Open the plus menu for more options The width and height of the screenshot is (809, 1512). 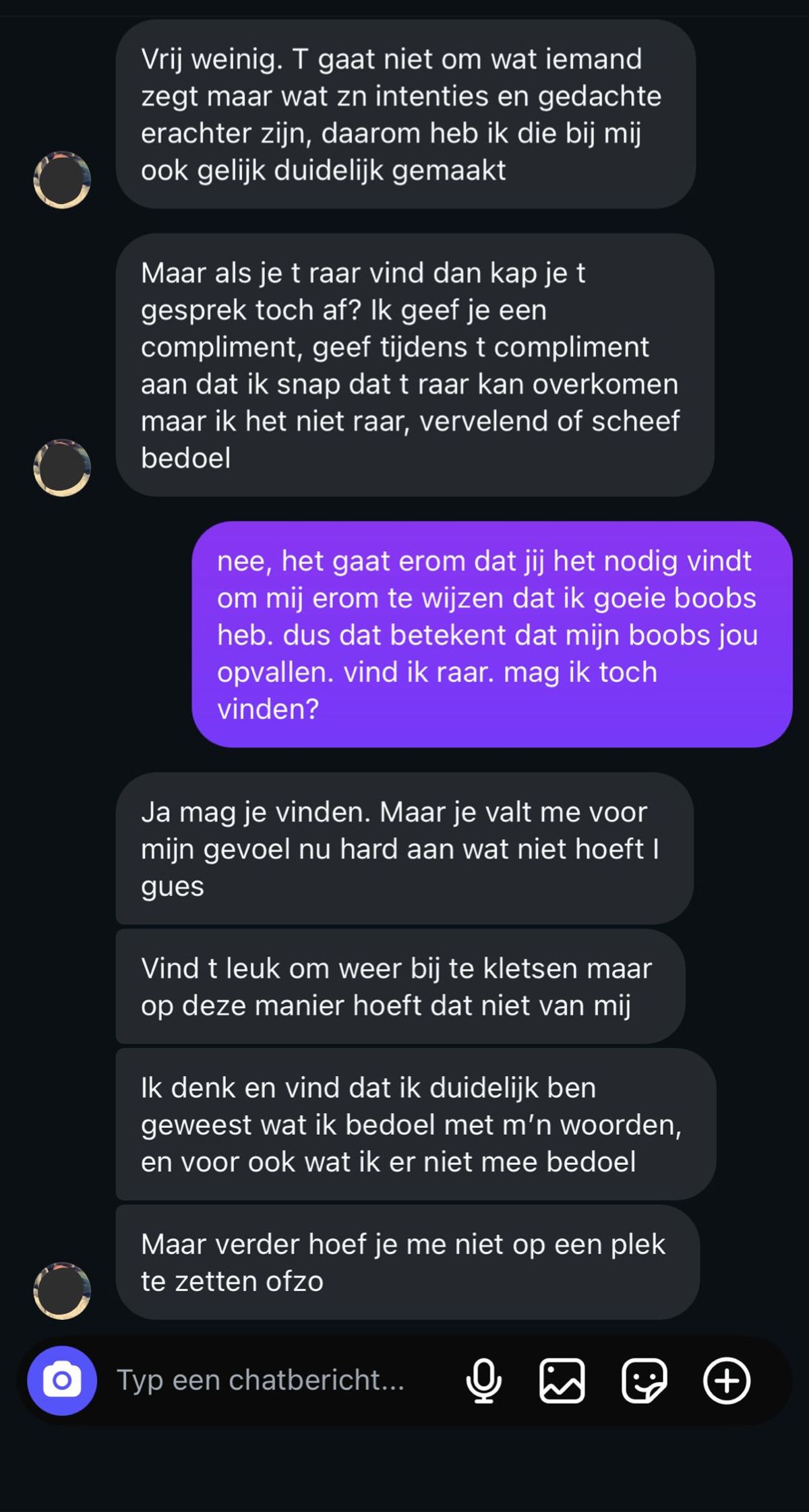(x=726, y=1380)
